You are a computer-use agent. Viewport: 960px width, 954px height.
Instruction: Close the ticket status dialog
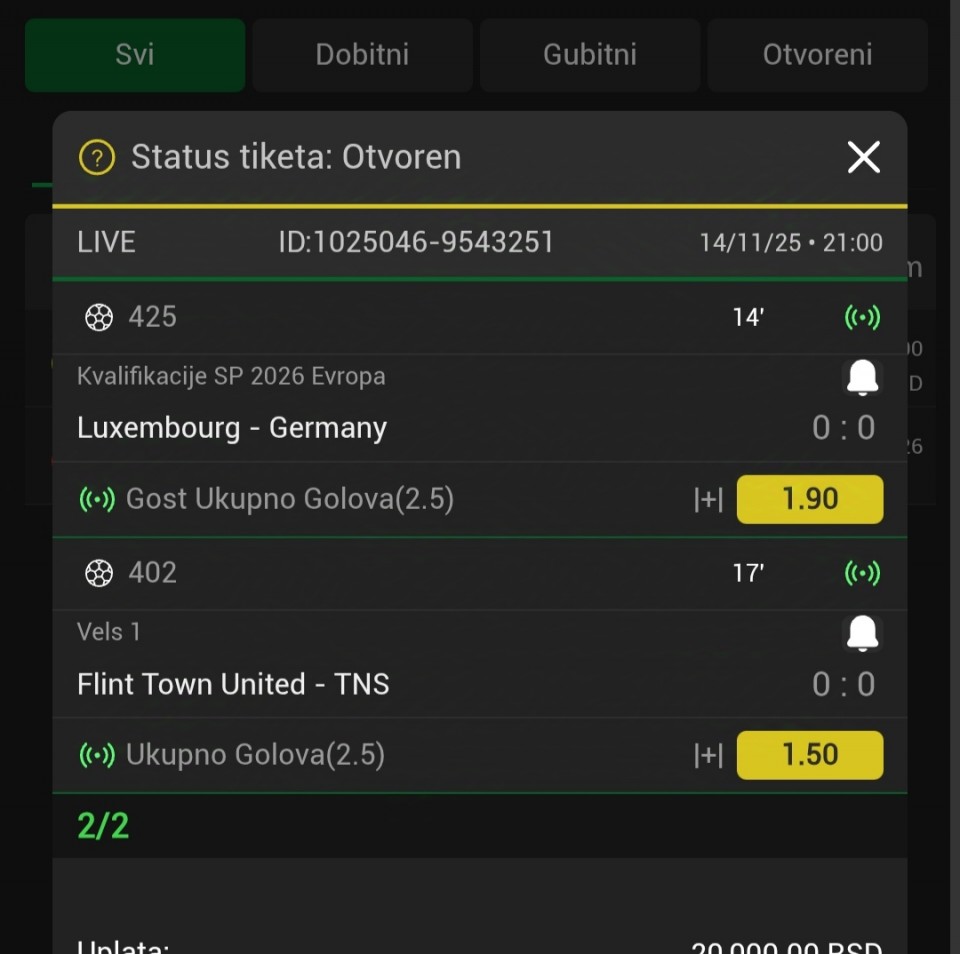click(863, 157)
